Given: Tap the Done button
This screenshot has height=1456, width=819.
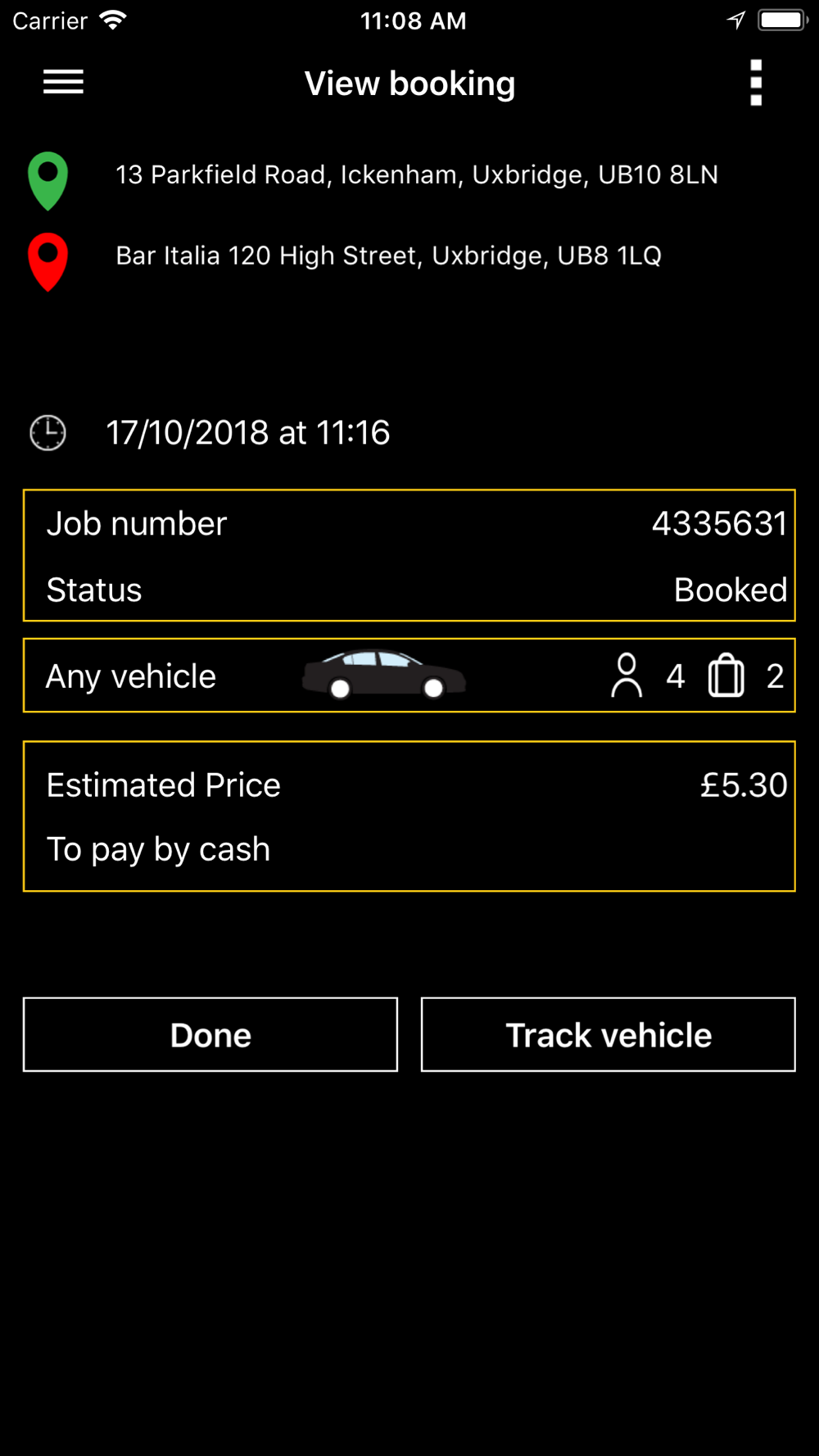Looking at the screenshot, I should click(x=210, y=1034).
